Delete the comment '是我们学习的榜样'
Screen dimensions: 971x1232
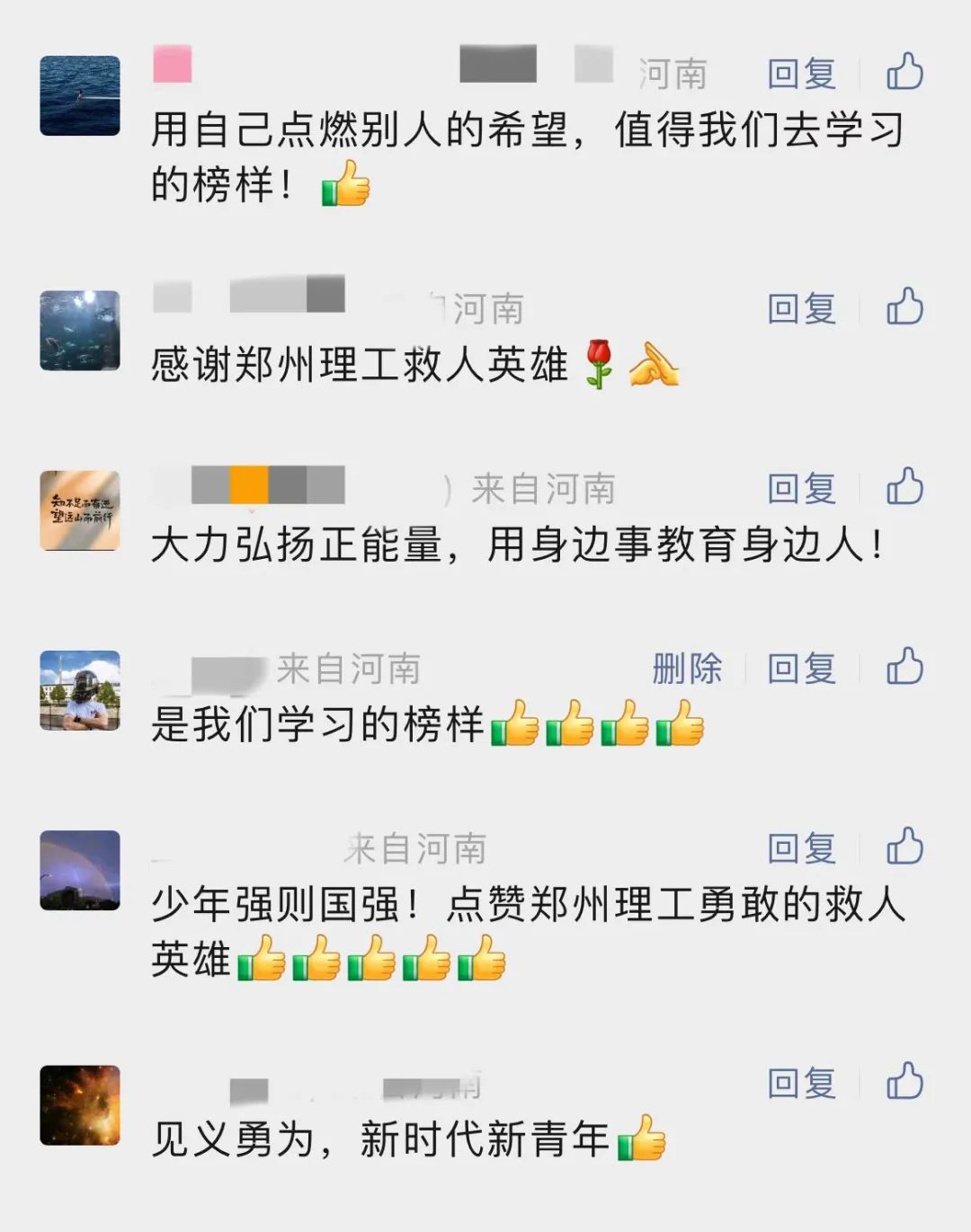pos(687,669)
